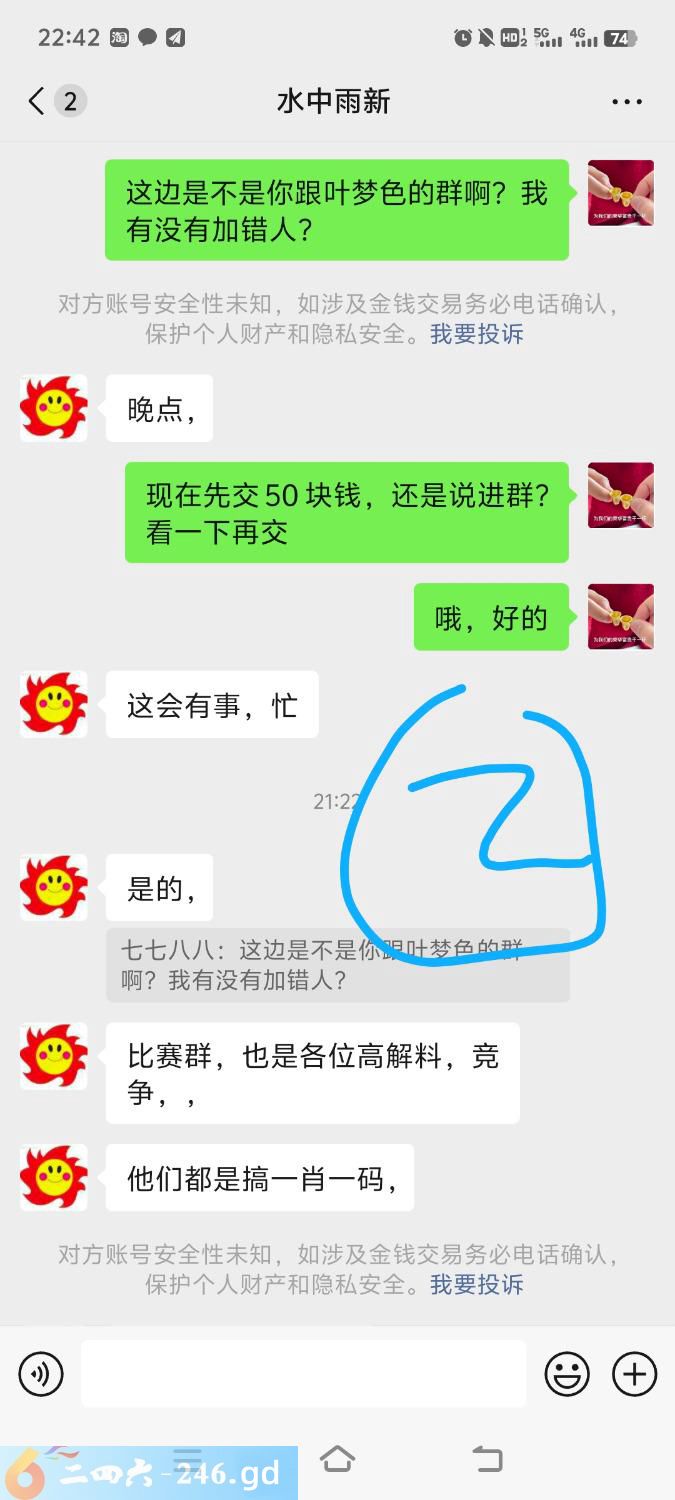The height and width of the screenshot is (1500, 675).
Task: Open the chat details overflow menu
Action: [627, 101]
